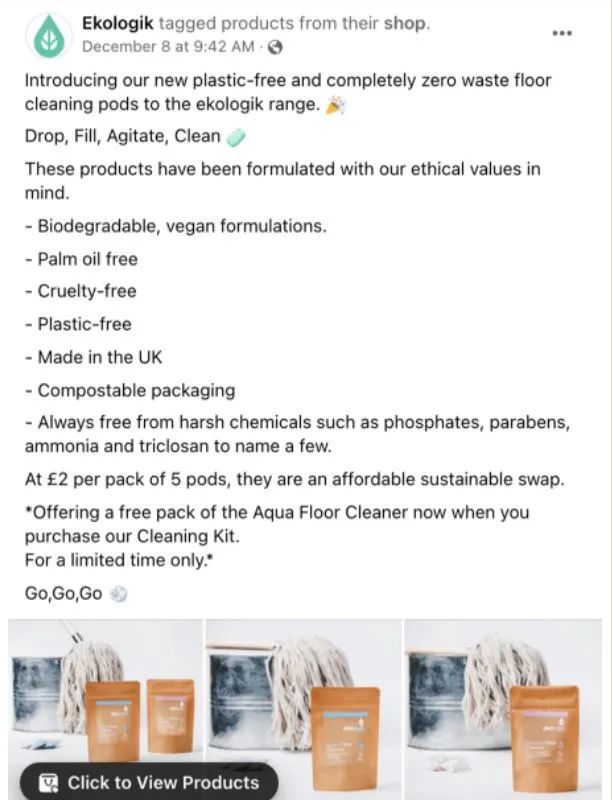Open the December 8 post timestamp
613x800 pixels.
click(x=167, y=47)
